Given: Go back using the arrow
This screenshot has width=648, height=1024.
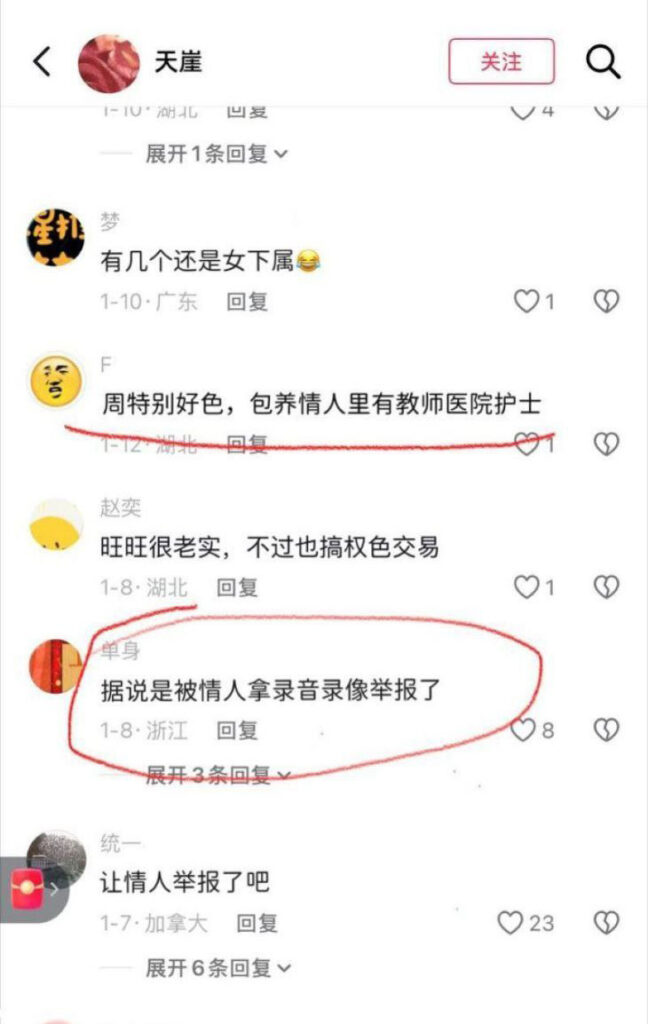Looking at the screenshot, I should (41, 62).
